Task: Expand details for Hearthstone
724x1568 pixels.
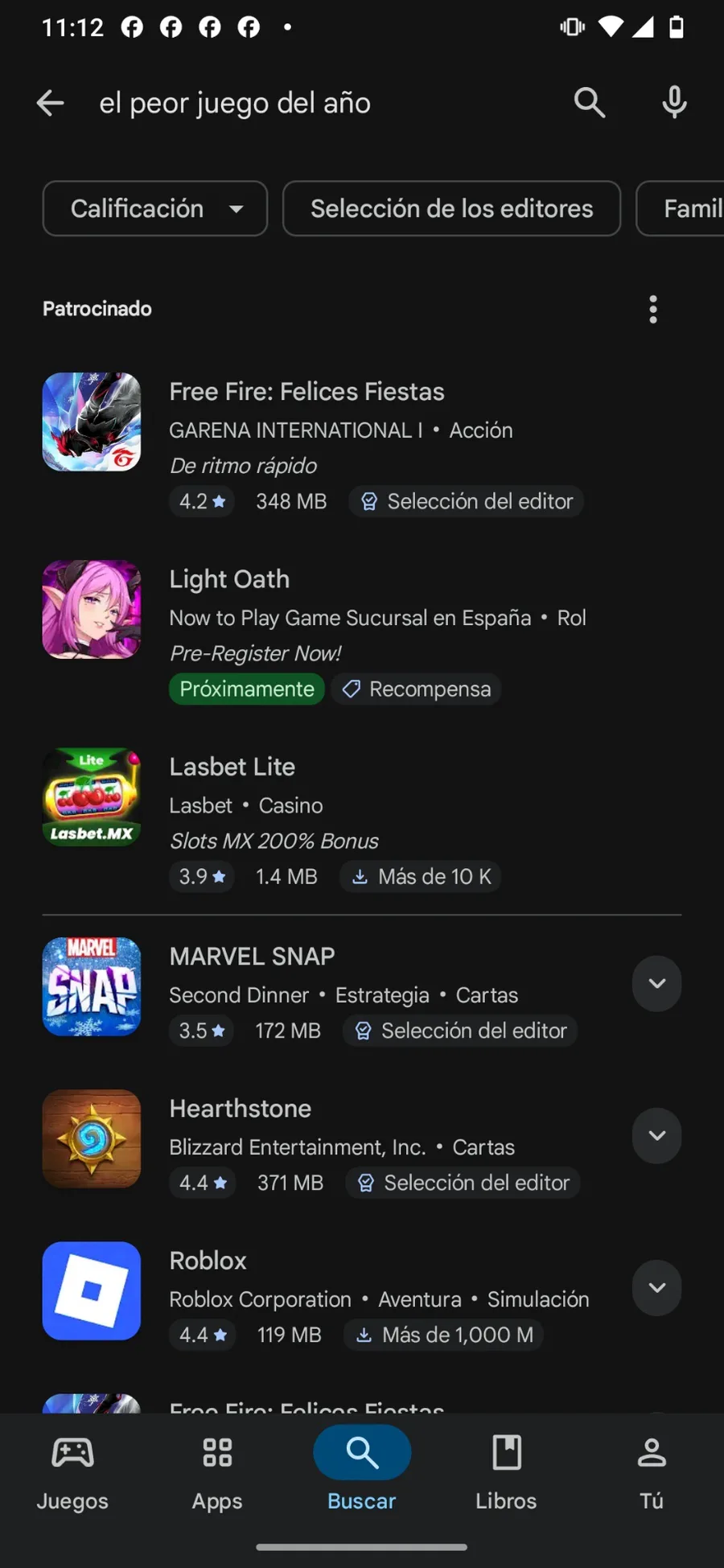Action: tap(656, 1135)
